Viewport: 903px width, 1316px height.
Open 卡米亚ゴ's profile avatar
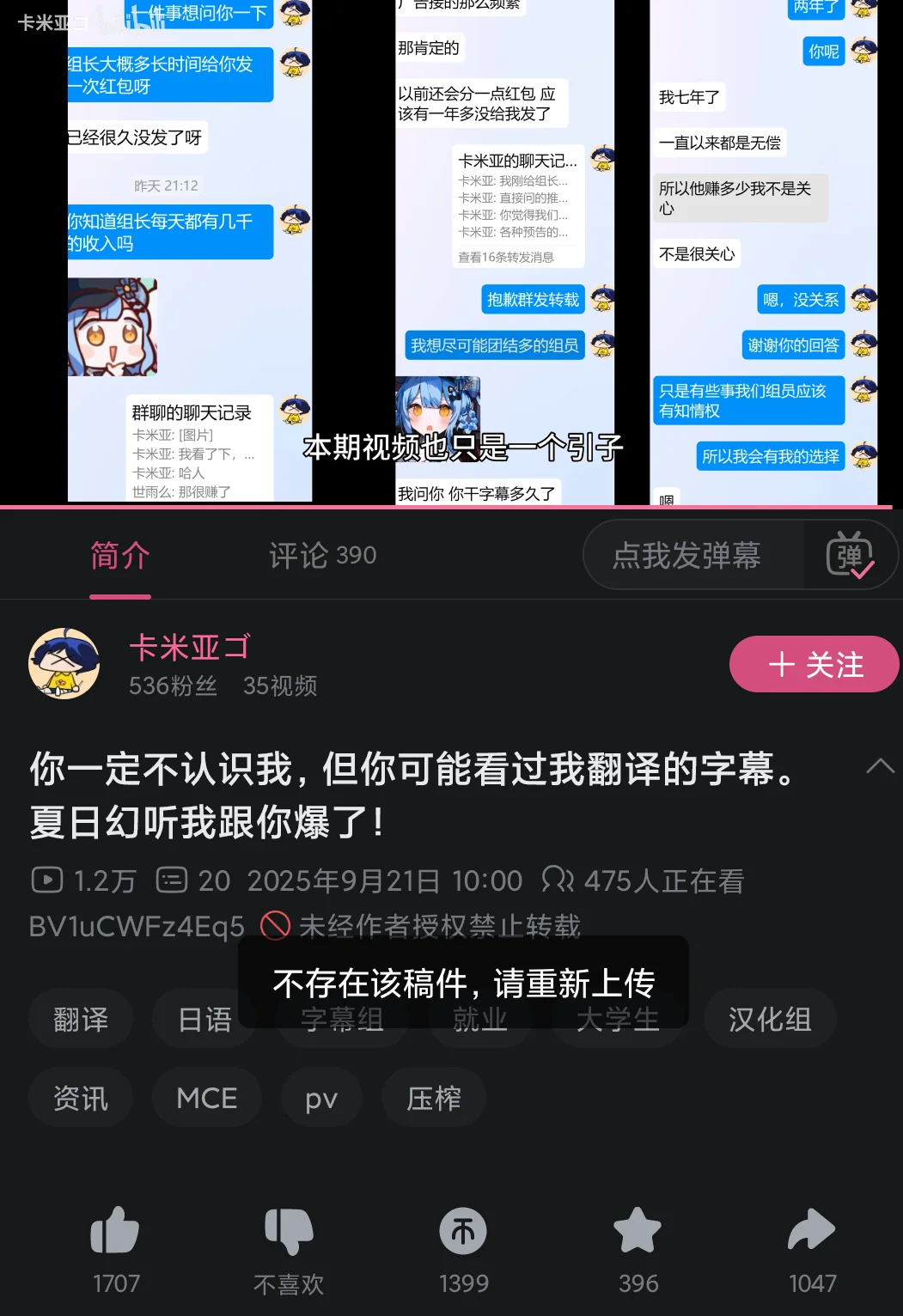tap(64, 663)
